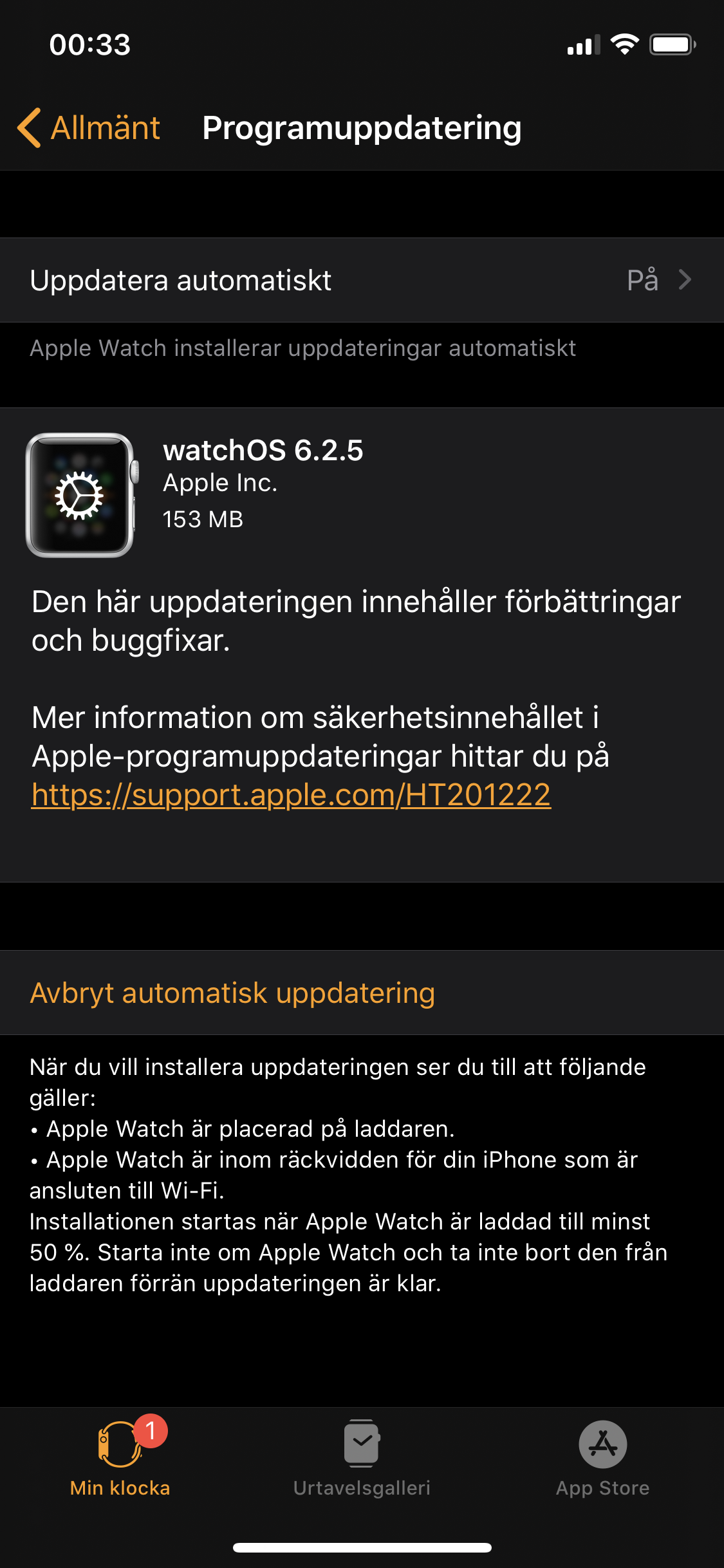Open Uppdatera automatiskt setting
This screenshot has height=1568, width=724.
click(362, 281)
